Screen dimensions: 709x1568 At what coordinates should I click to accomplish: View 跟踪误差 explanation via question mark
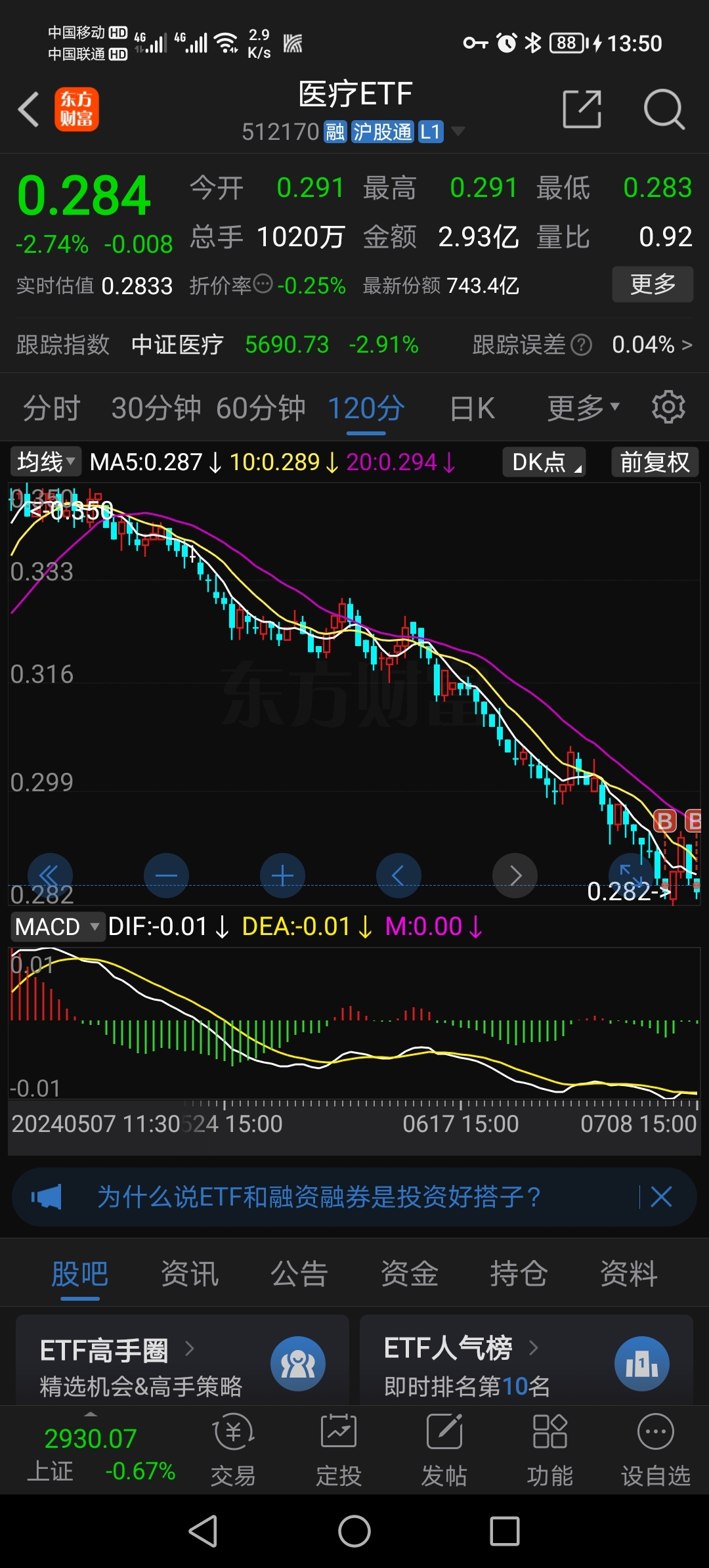(582, 344)
